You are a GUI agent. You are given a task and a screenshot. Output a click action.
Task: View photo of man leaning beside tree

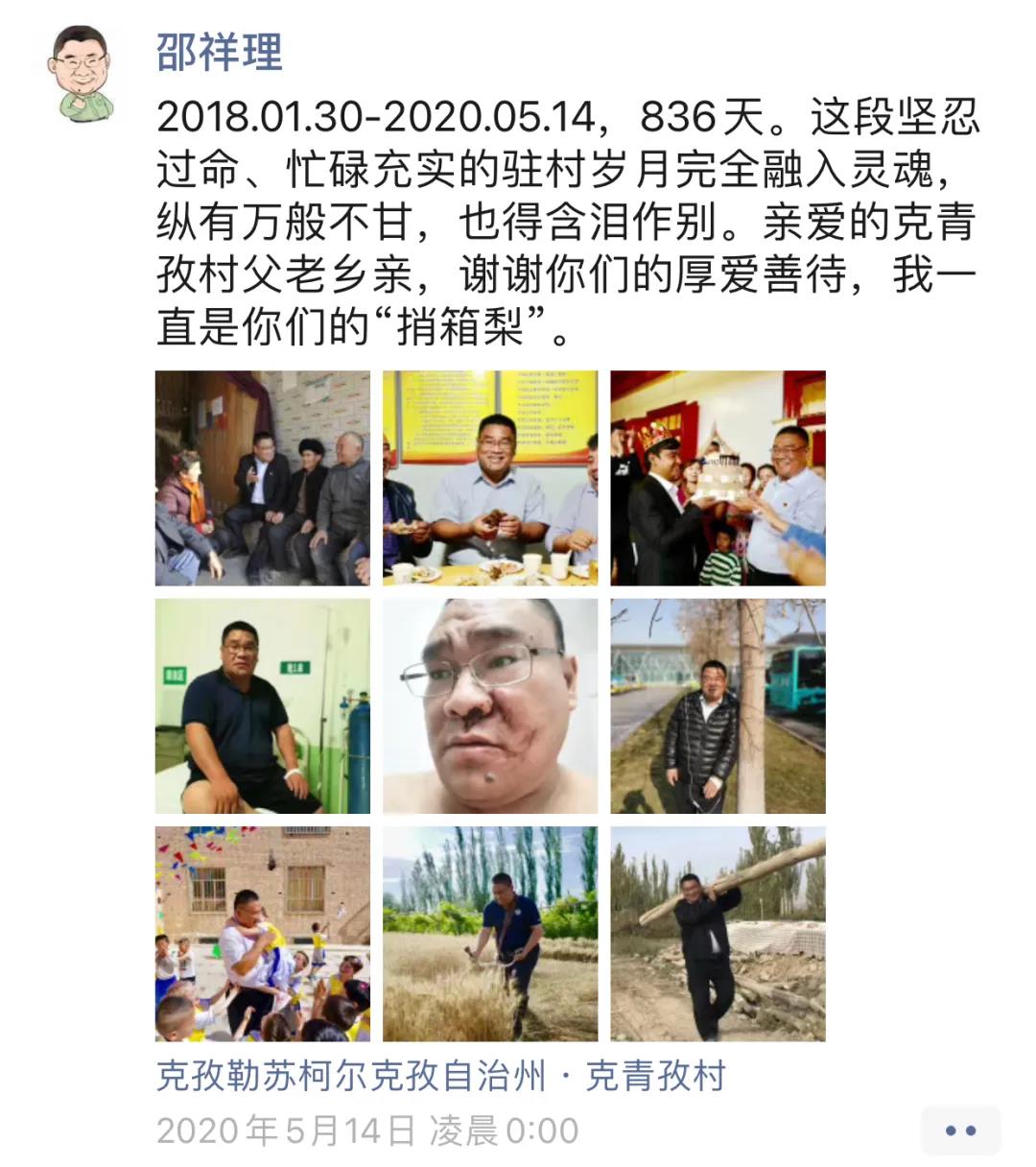(x=718, y=706)
